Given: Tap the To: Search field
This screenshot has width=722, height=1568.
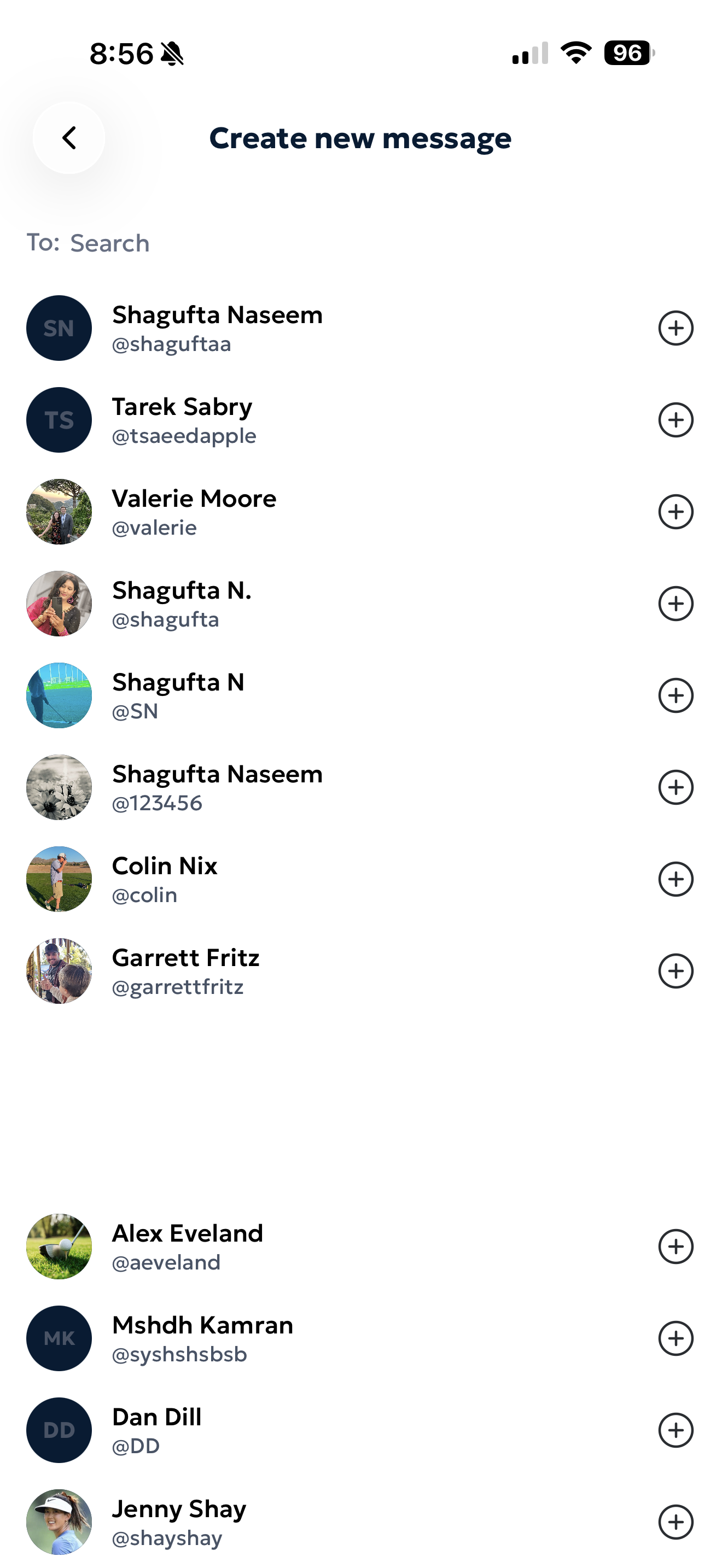Looking at the screenshot, I should coord(109,243).
